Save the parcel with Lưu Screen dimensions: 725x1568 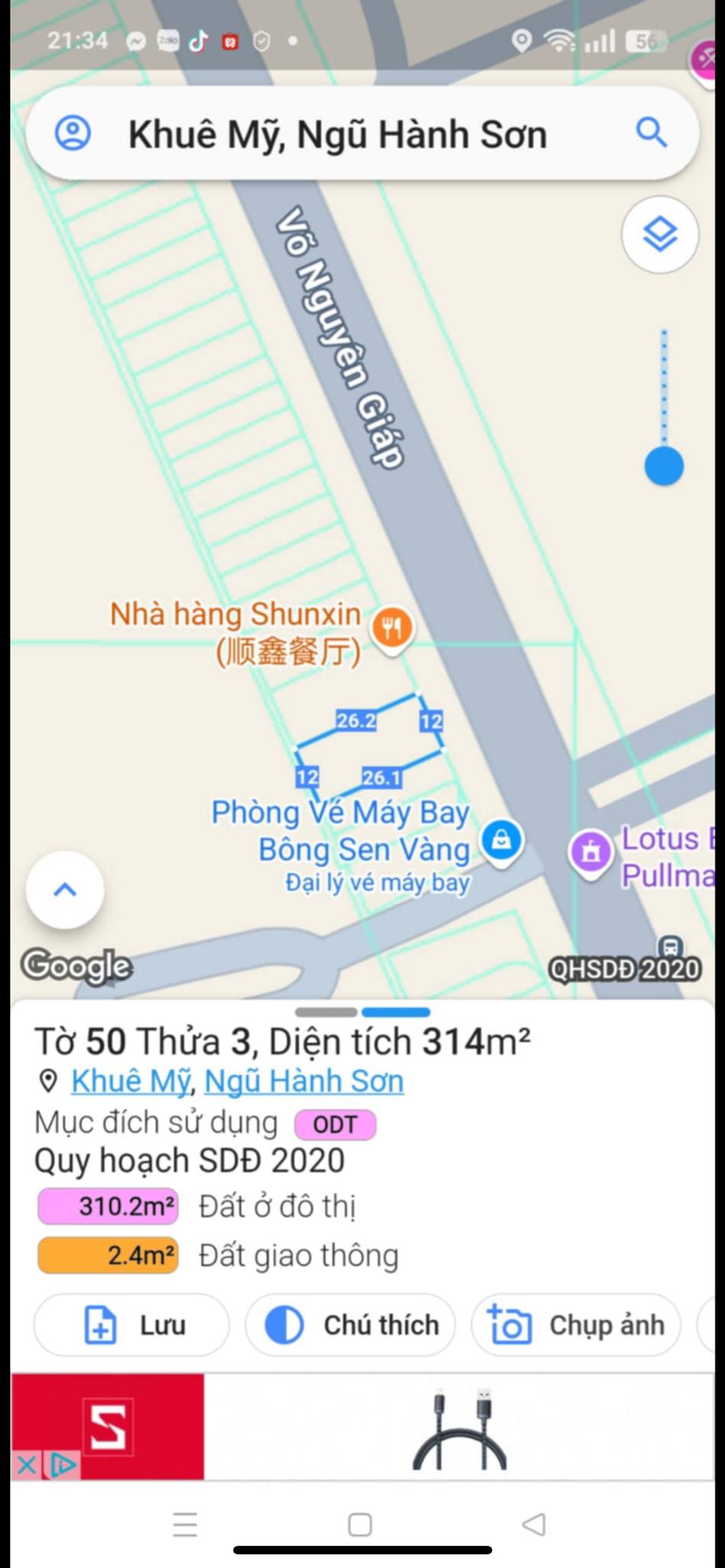tap(132, 1325)
